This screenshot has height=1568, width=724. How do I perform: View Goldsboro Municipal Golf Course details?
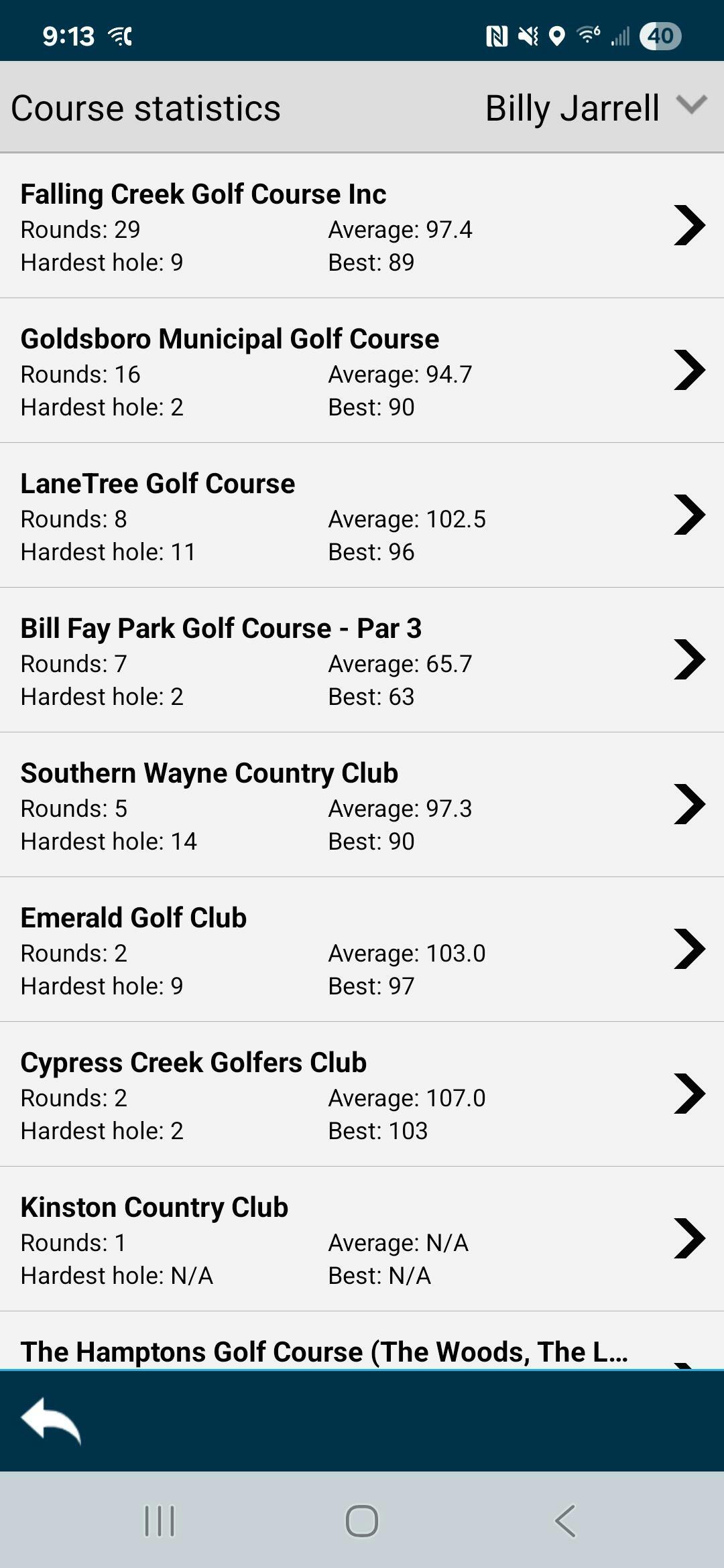362,371
